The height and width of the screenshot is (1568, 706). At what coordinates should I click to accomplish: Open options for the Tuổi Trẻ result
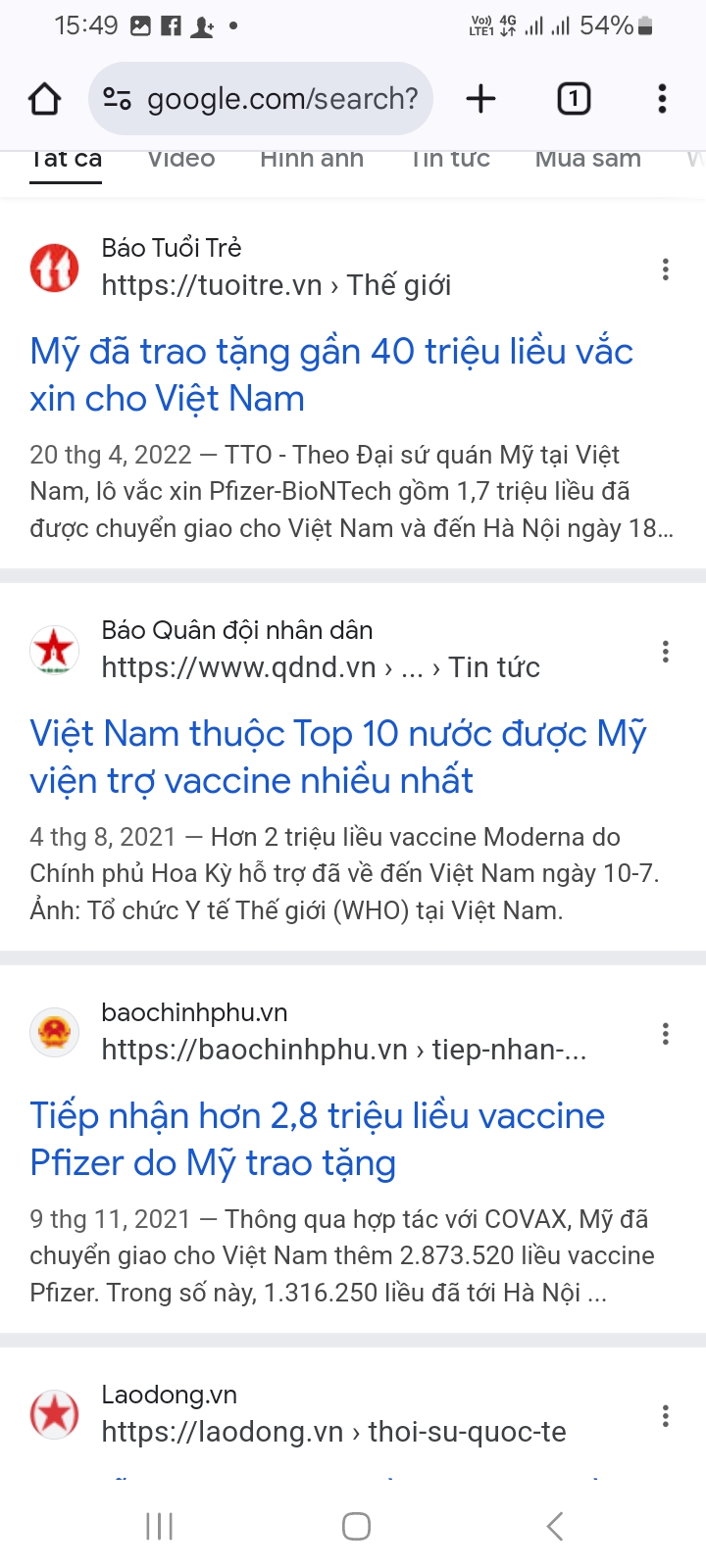click(x=666, y=268)
